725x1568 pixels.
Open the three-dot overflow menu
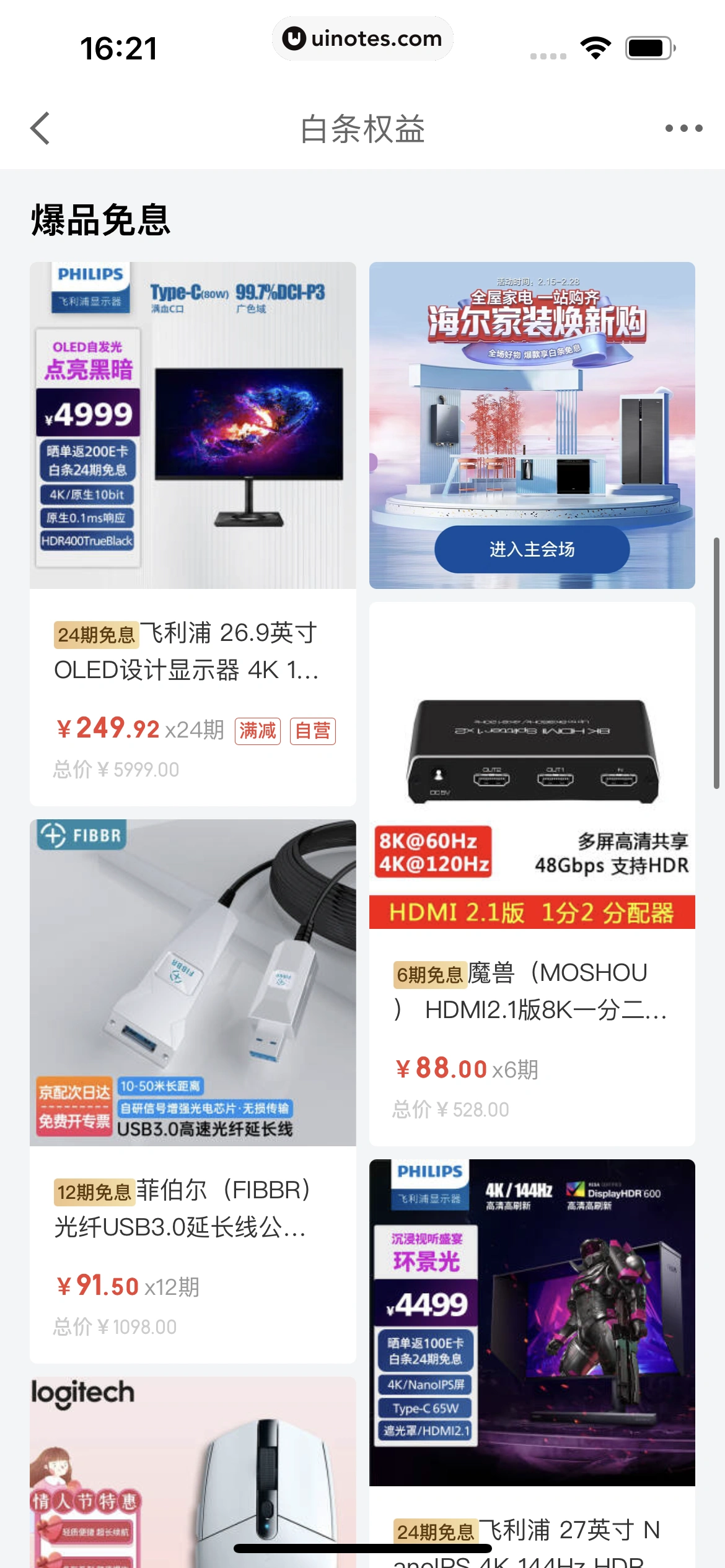pyautogui.click(x=683, y=128)
